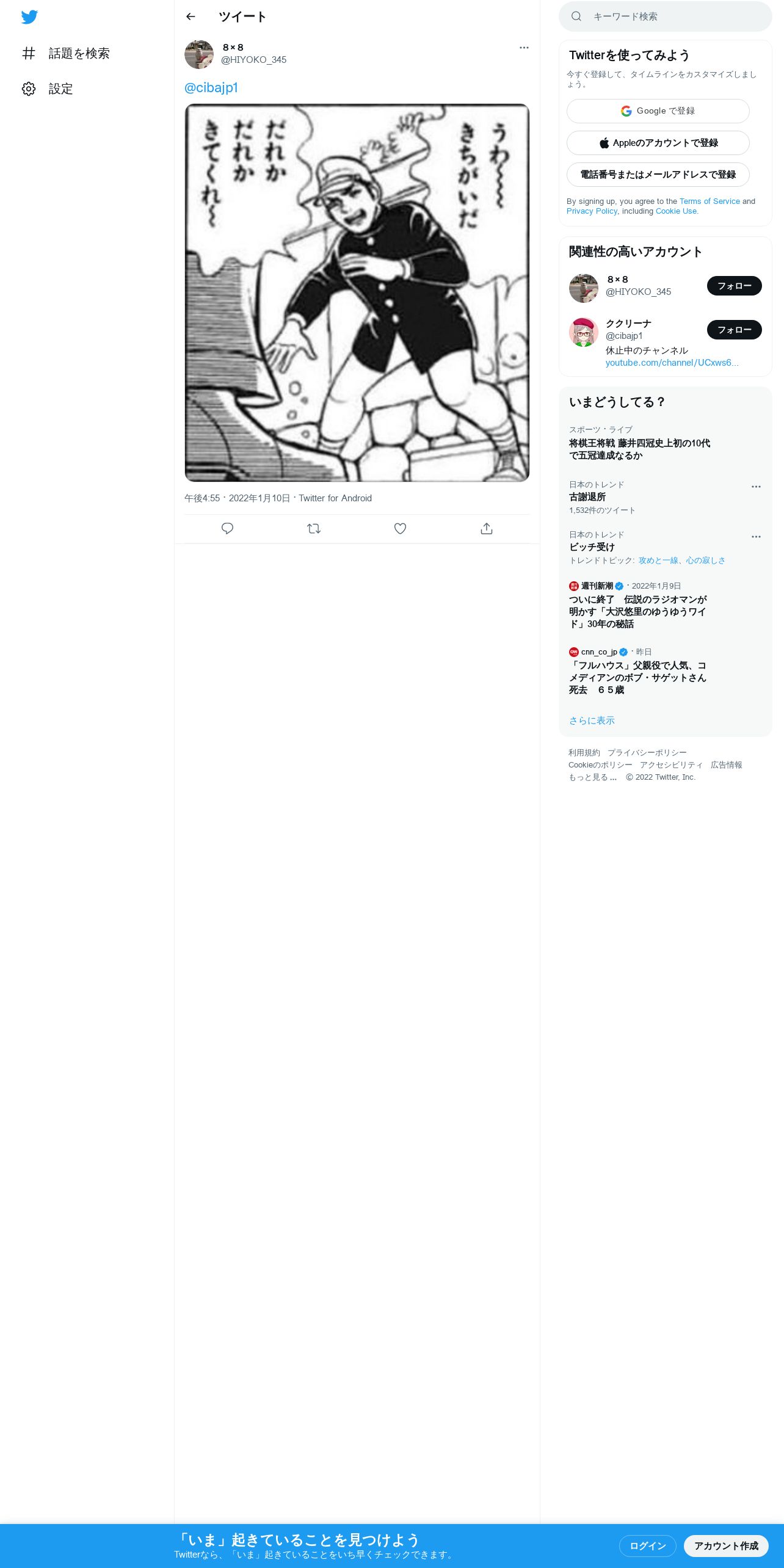
Task: Follow the @HIYOKO_345 account
Action: 735,286
